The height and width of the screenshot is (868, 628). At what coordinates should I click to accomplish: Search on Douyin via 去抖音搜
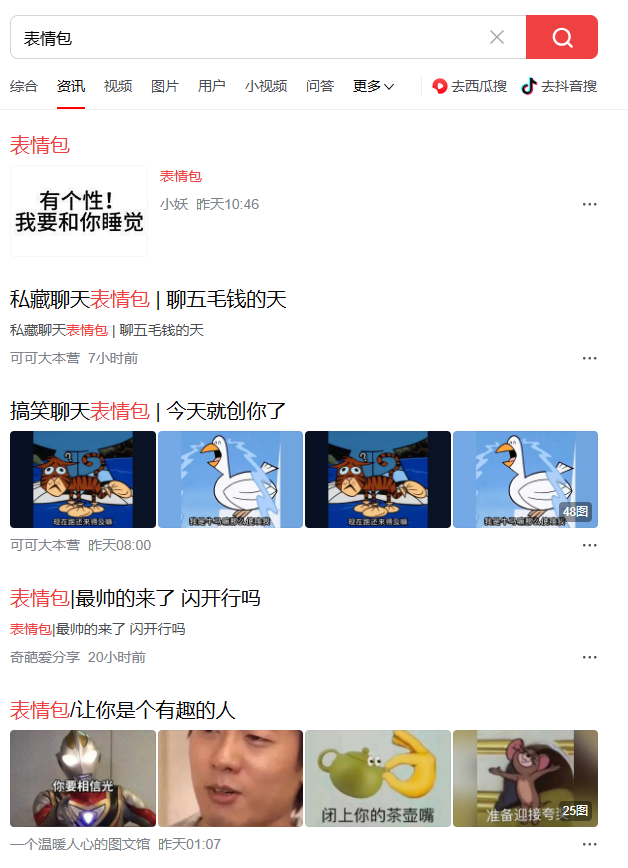coord(559,86)
